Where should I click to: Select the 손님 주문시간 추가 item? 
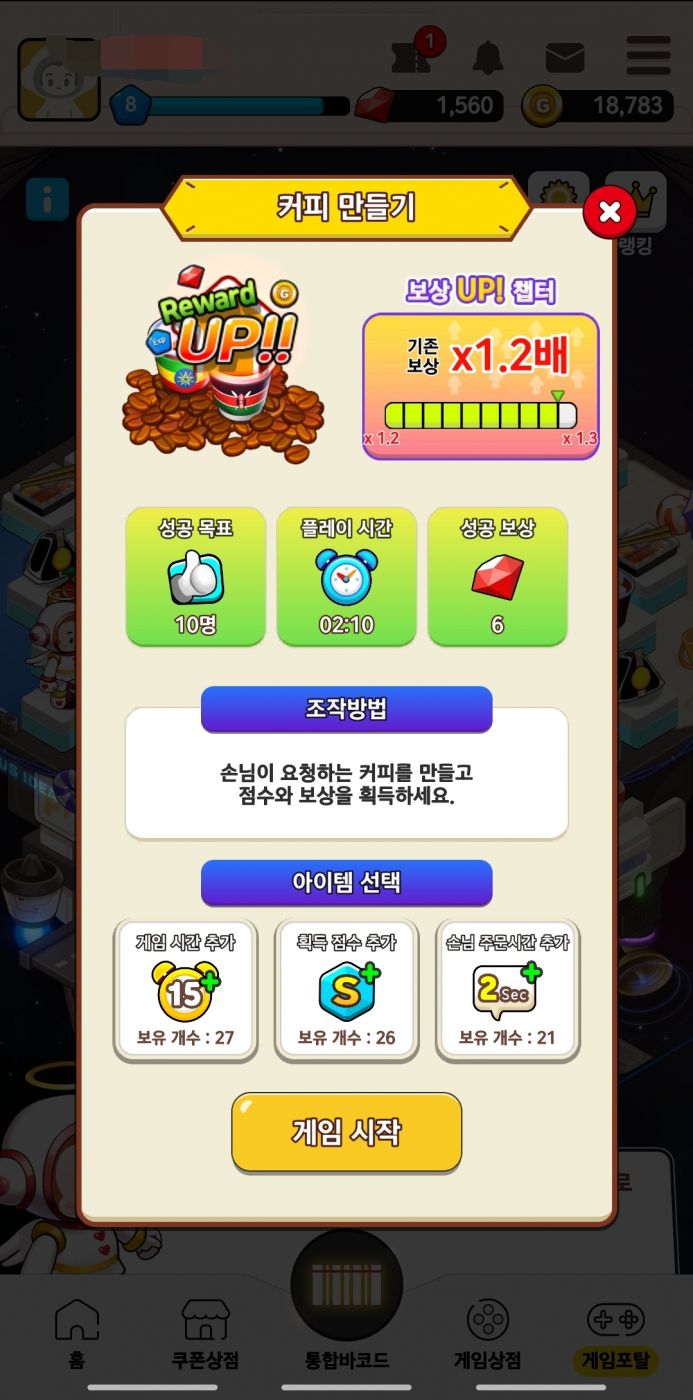pos(507,988)
